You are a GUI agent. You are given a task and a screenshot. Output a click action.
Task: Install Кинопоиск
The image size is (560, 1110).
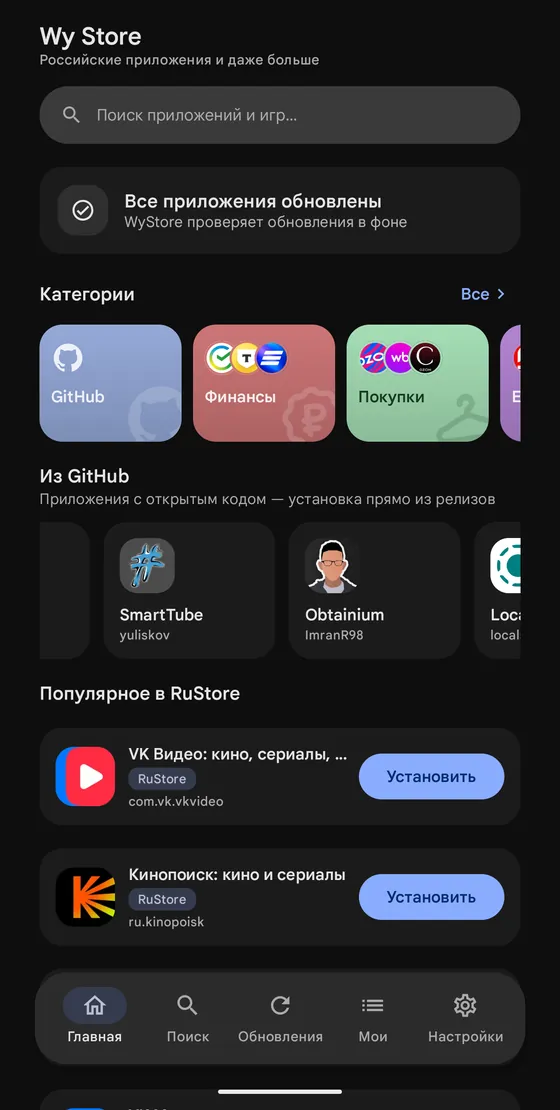click(432, 897)
